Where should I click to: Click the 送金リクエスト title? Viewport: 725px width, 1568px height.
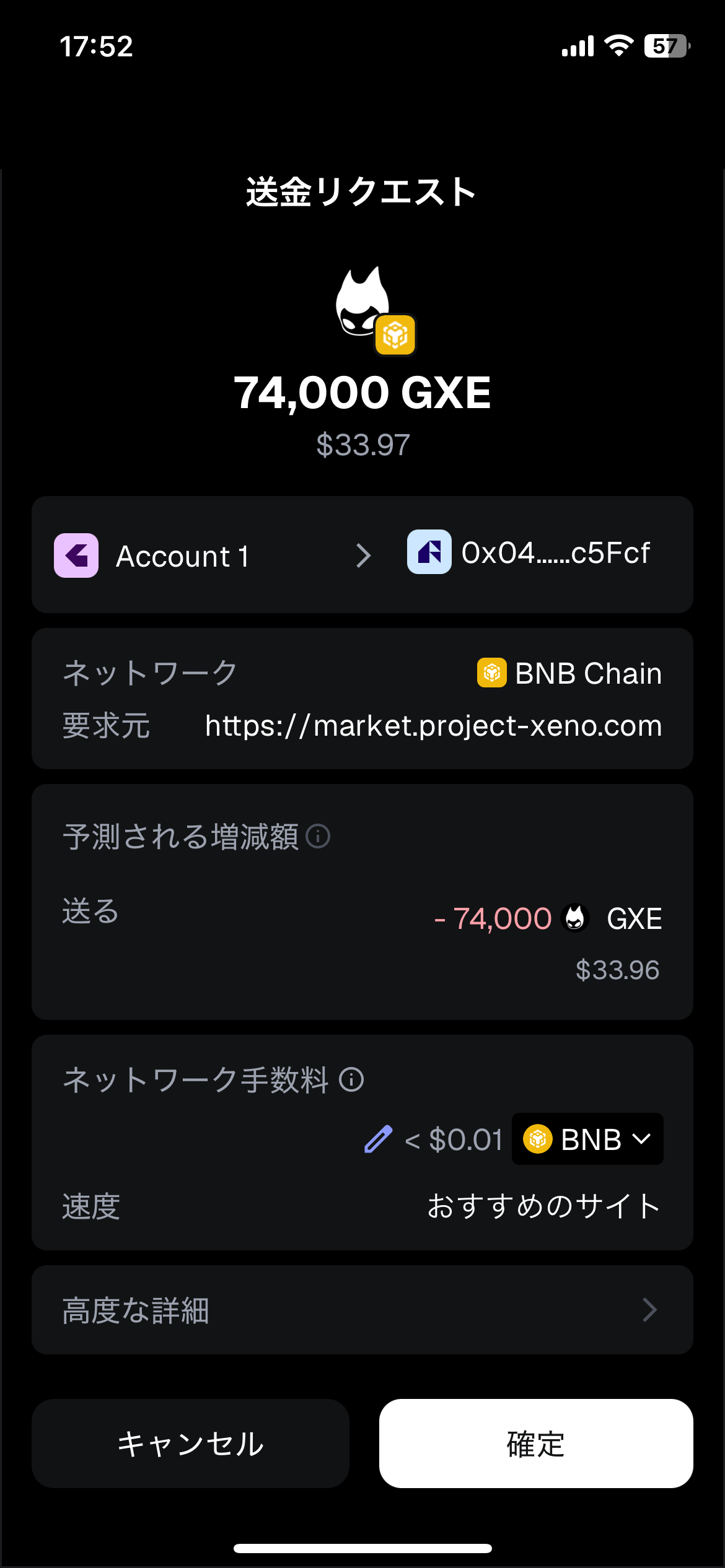(x=362, y=191)
